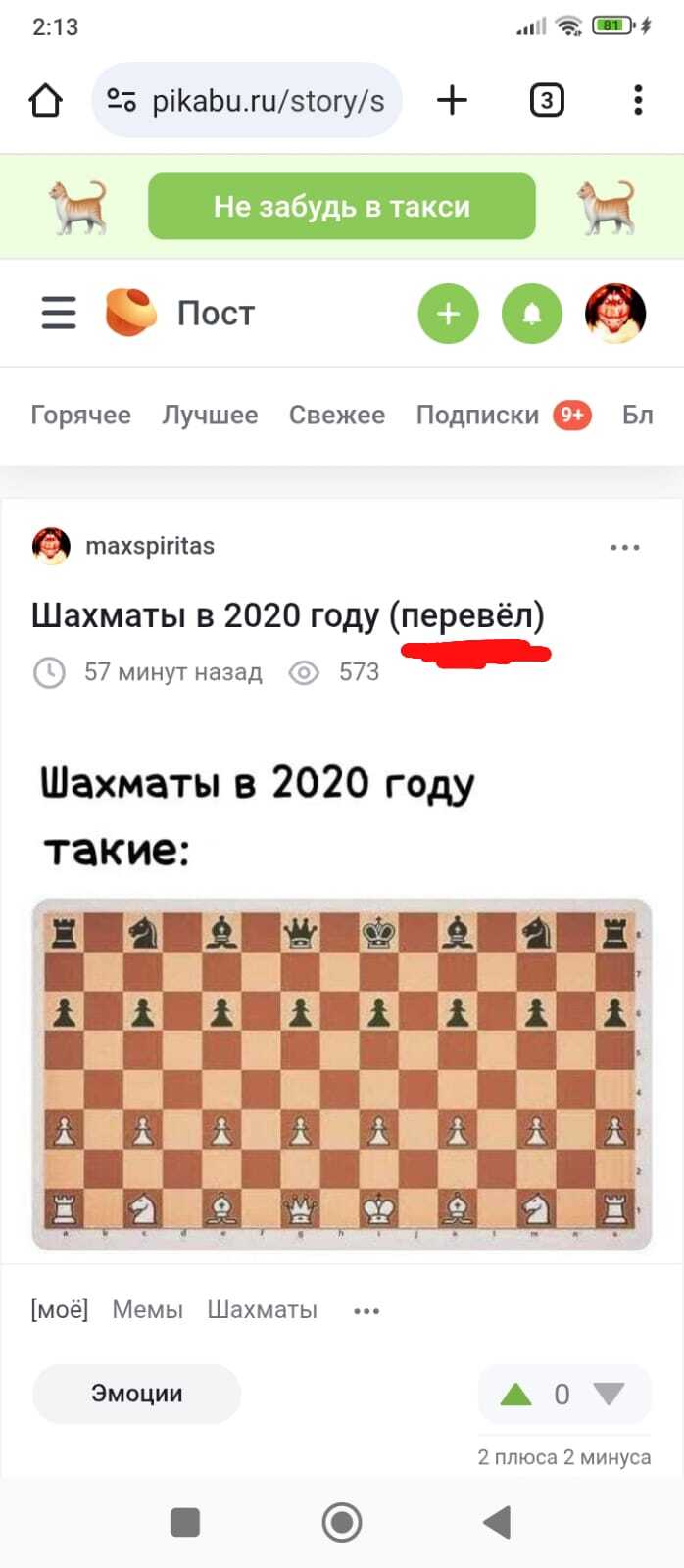Switch to the Свежее tab
The image size is (684, 1568).
336,415
